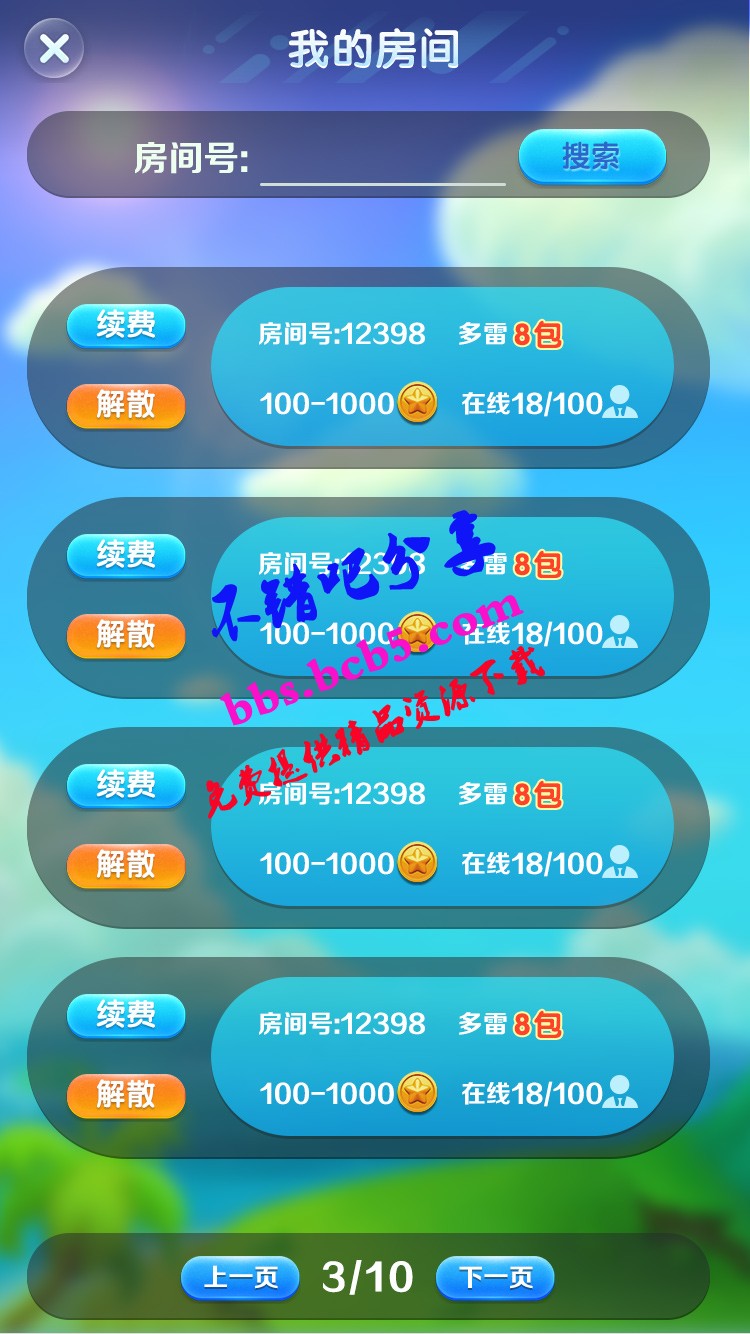Viewport: 750px width, 1334px height.
Task: Close the 我的房间 screen
Action: [x=54, y=48]
